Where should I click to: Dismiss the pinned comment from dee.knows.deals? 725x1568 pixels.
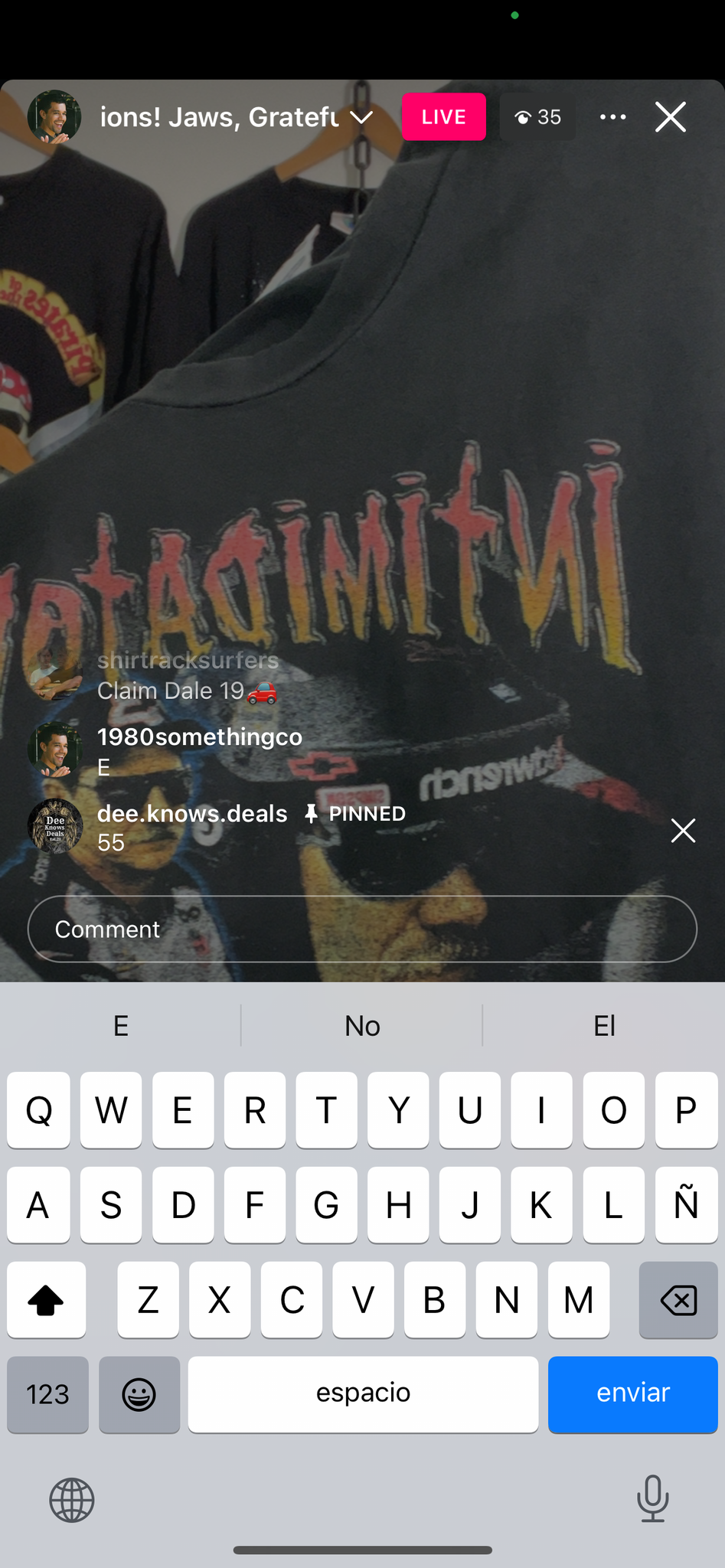tap(683, 830)
